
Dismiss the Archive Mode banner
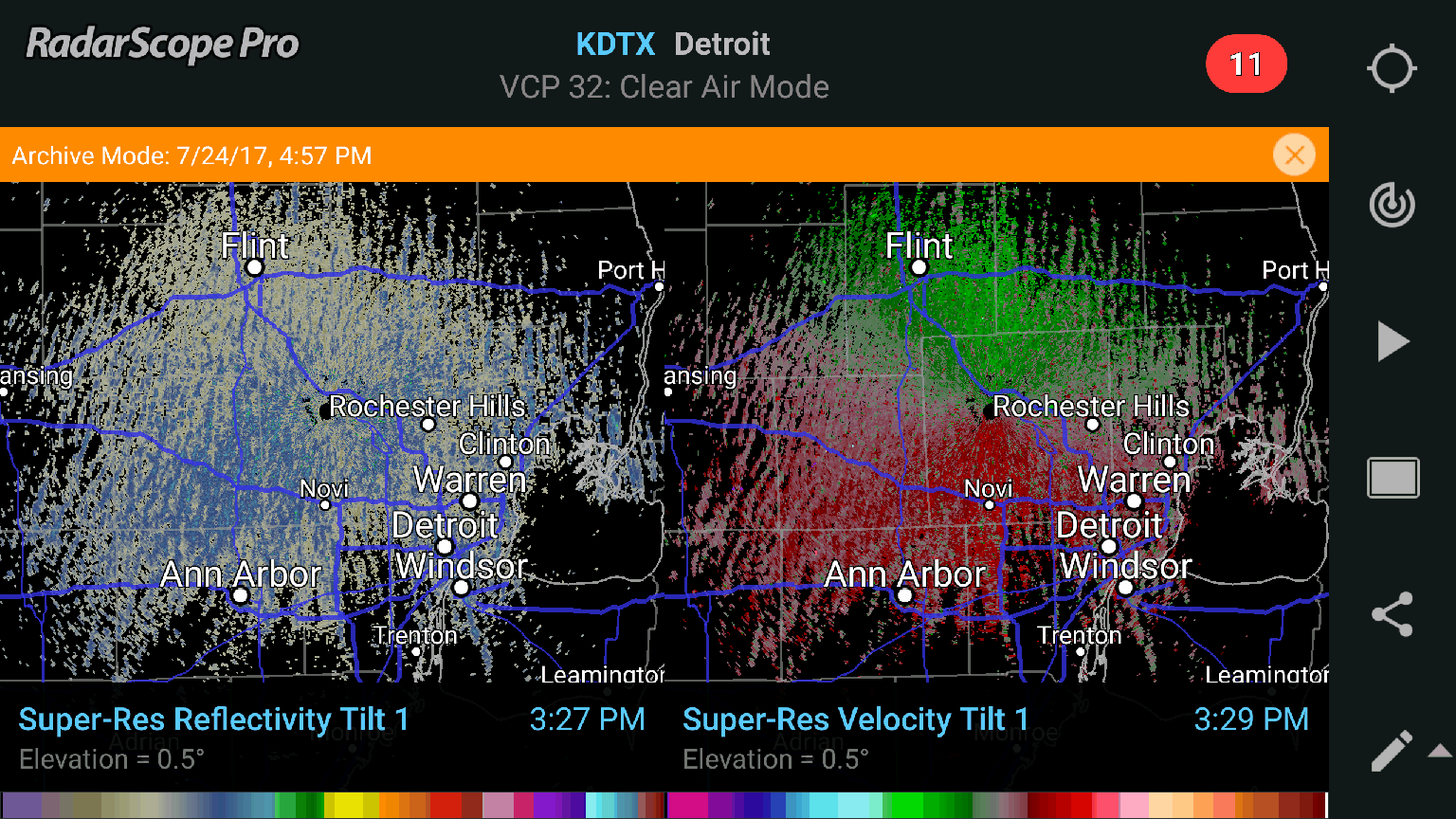coord(1294,155)
